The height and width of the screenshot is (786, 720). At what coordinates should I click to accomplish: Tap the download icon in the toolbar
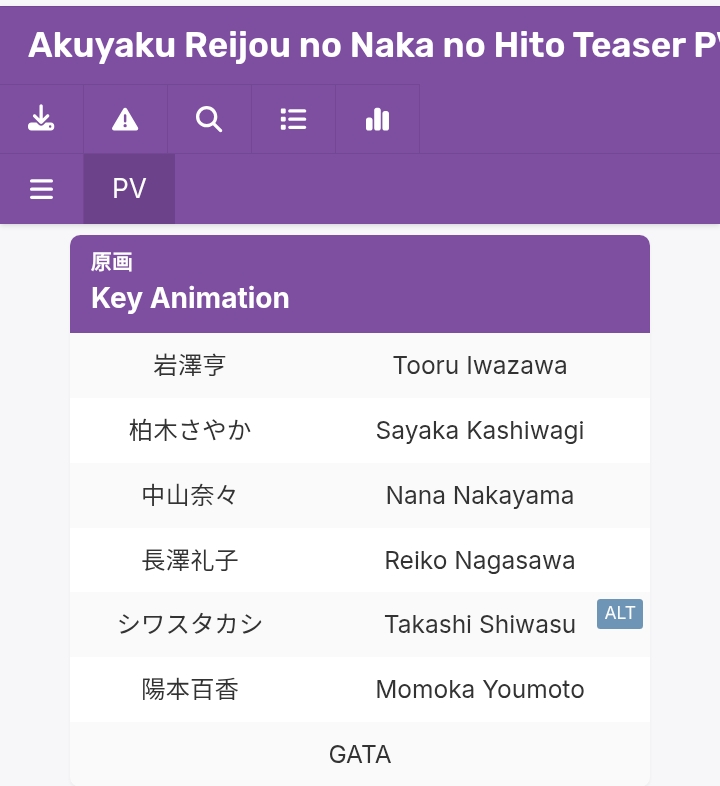41,120
